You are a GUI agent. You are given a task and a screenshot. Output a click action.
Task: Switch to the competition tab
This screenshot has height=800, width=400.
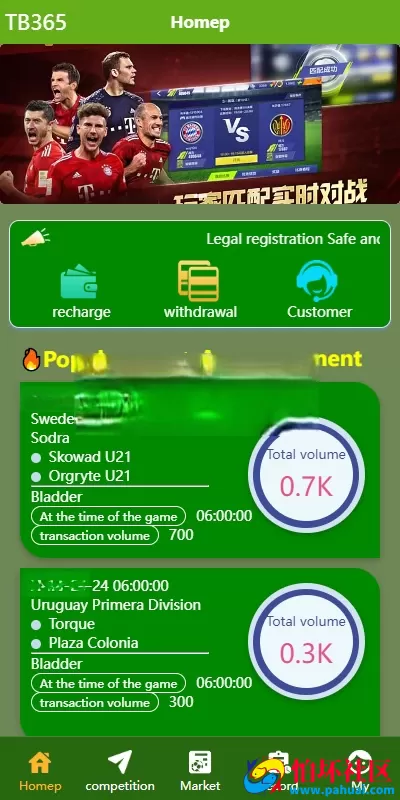pos(120,771)
